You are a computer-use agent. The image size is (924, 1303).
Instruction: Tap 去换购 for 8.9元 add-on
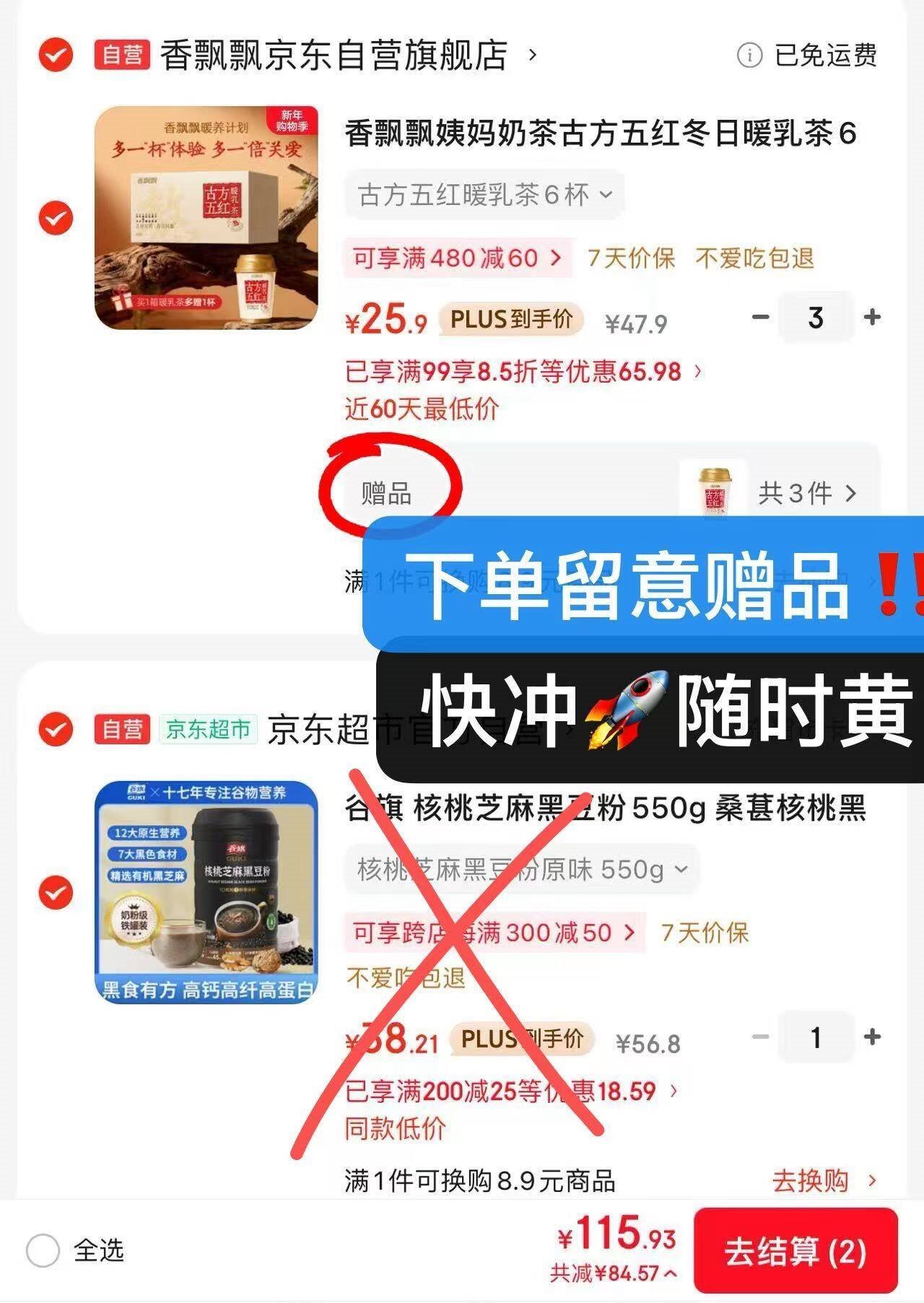[x=823, y=1181]
